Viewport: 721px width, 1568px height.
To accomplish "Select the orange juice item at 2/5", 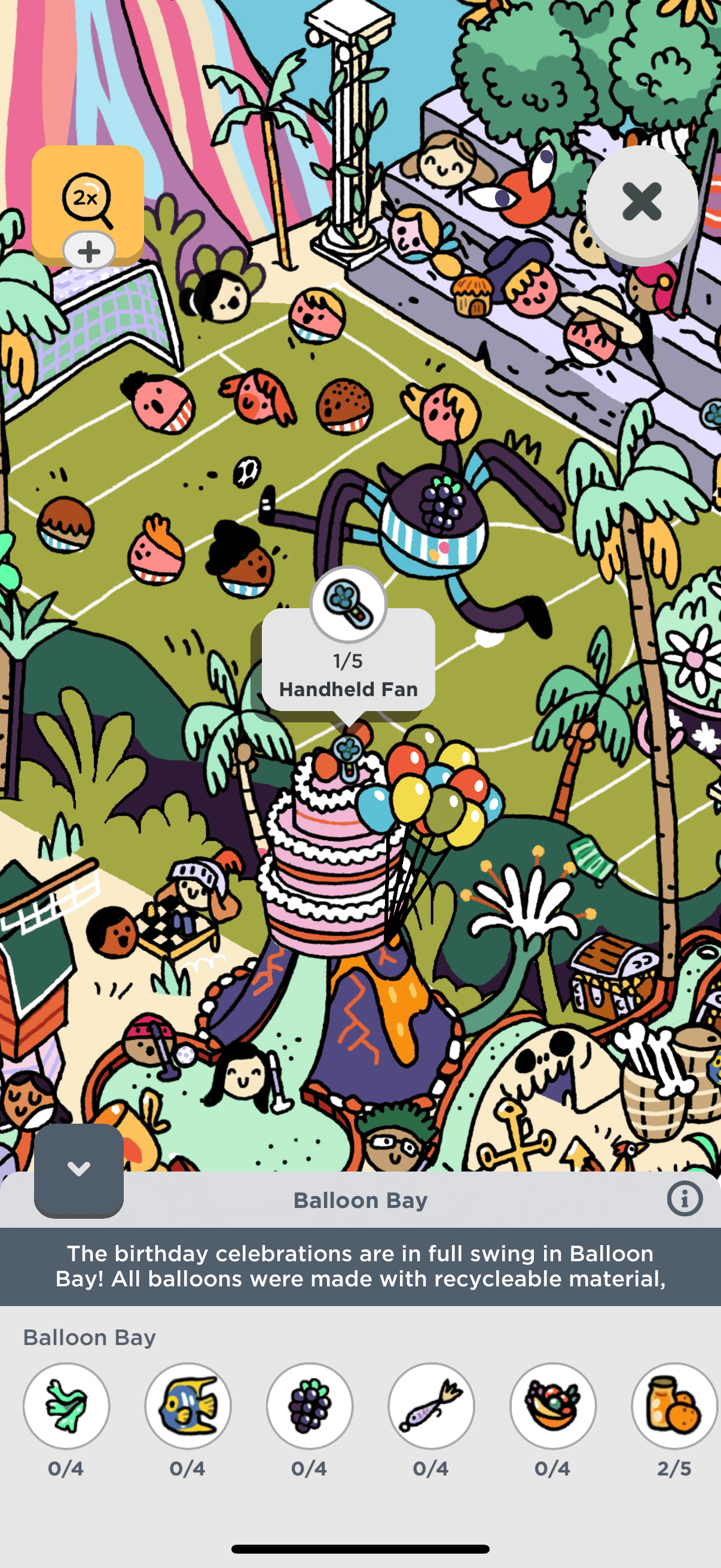I will tap(674, 1406).
